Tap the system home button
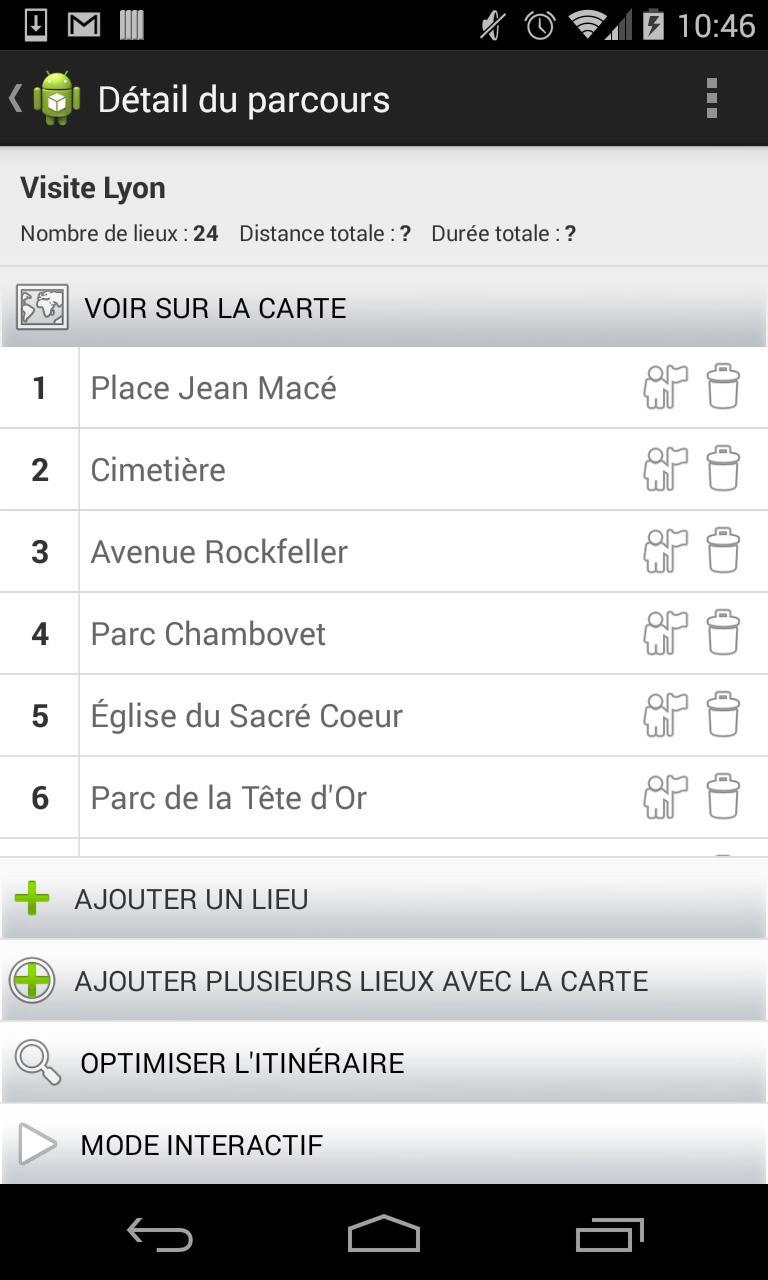 [x=384, y=1235]
